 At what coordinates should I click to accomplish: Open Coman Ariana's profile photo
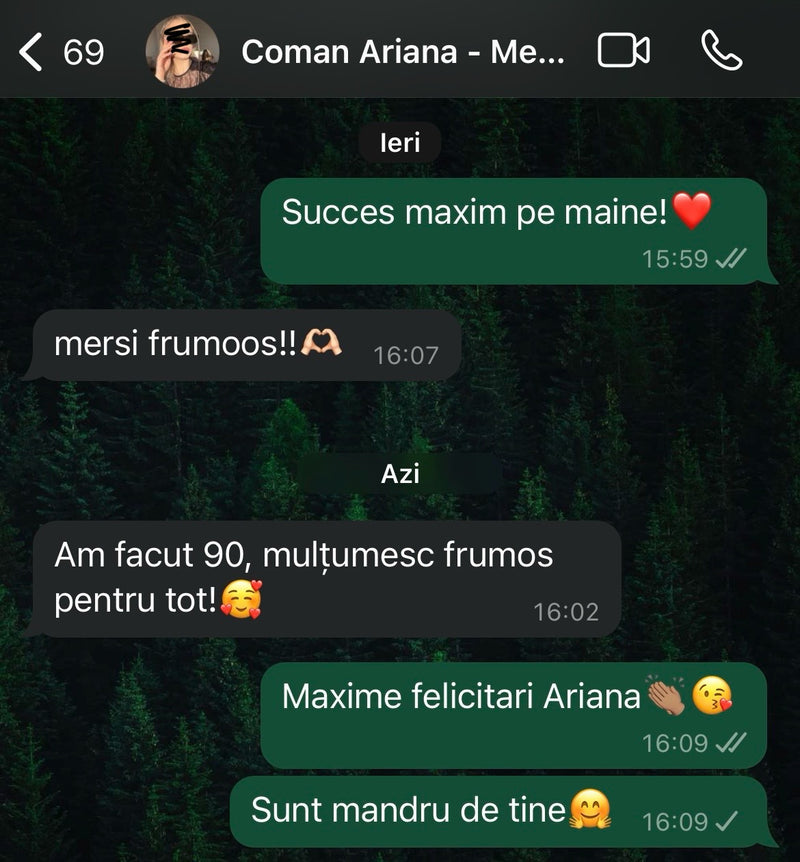click(182, 52)
